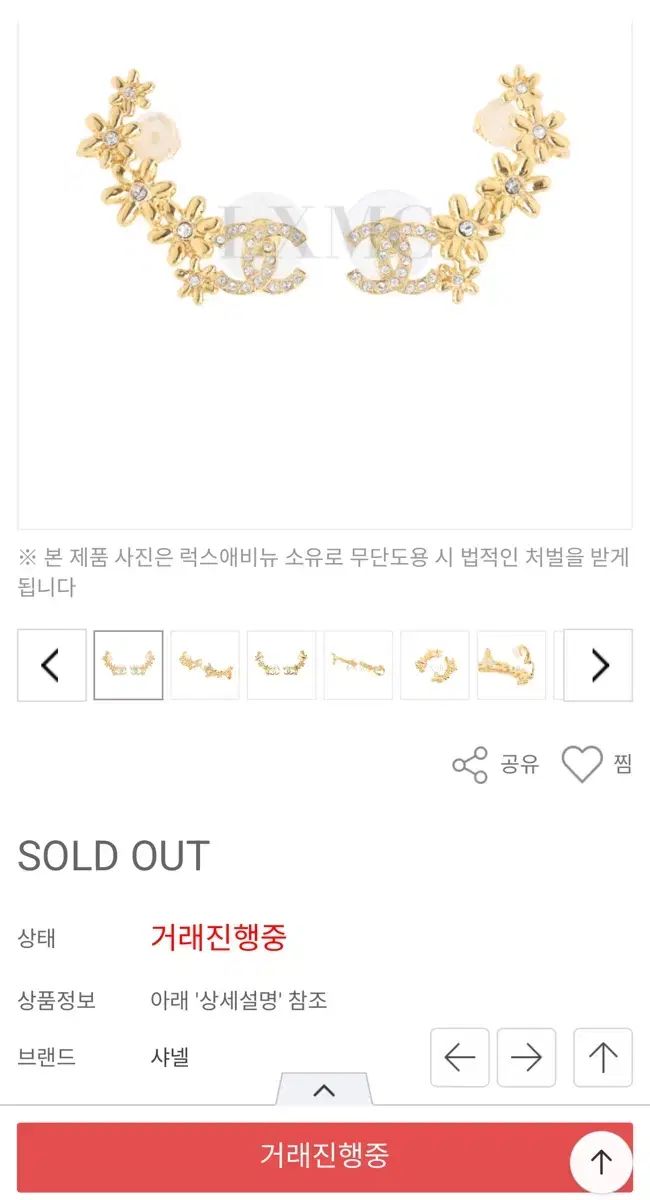Go to the previous gallery thumbnails arrow

51,665
